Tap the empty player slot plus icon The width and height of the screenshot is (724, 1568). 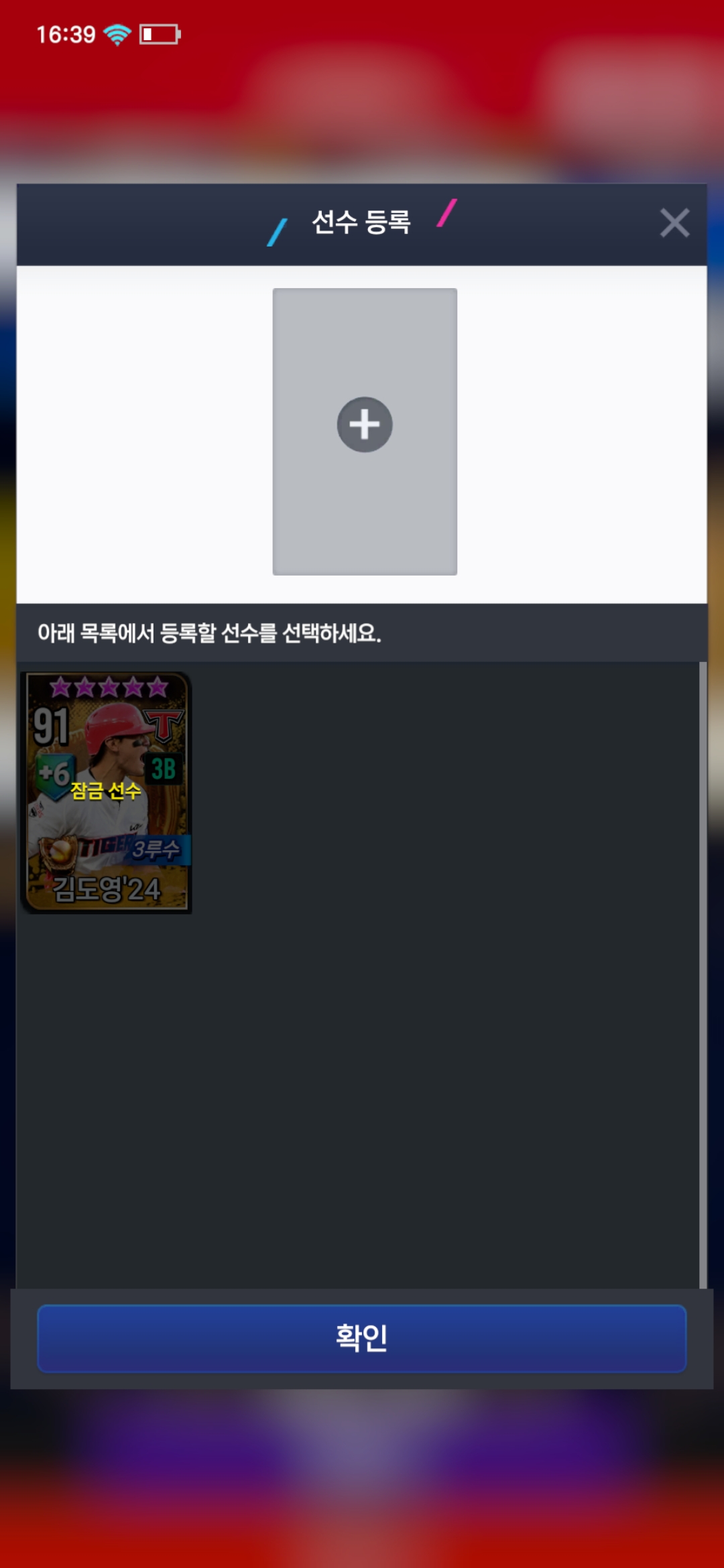click(x=365, y=425)
